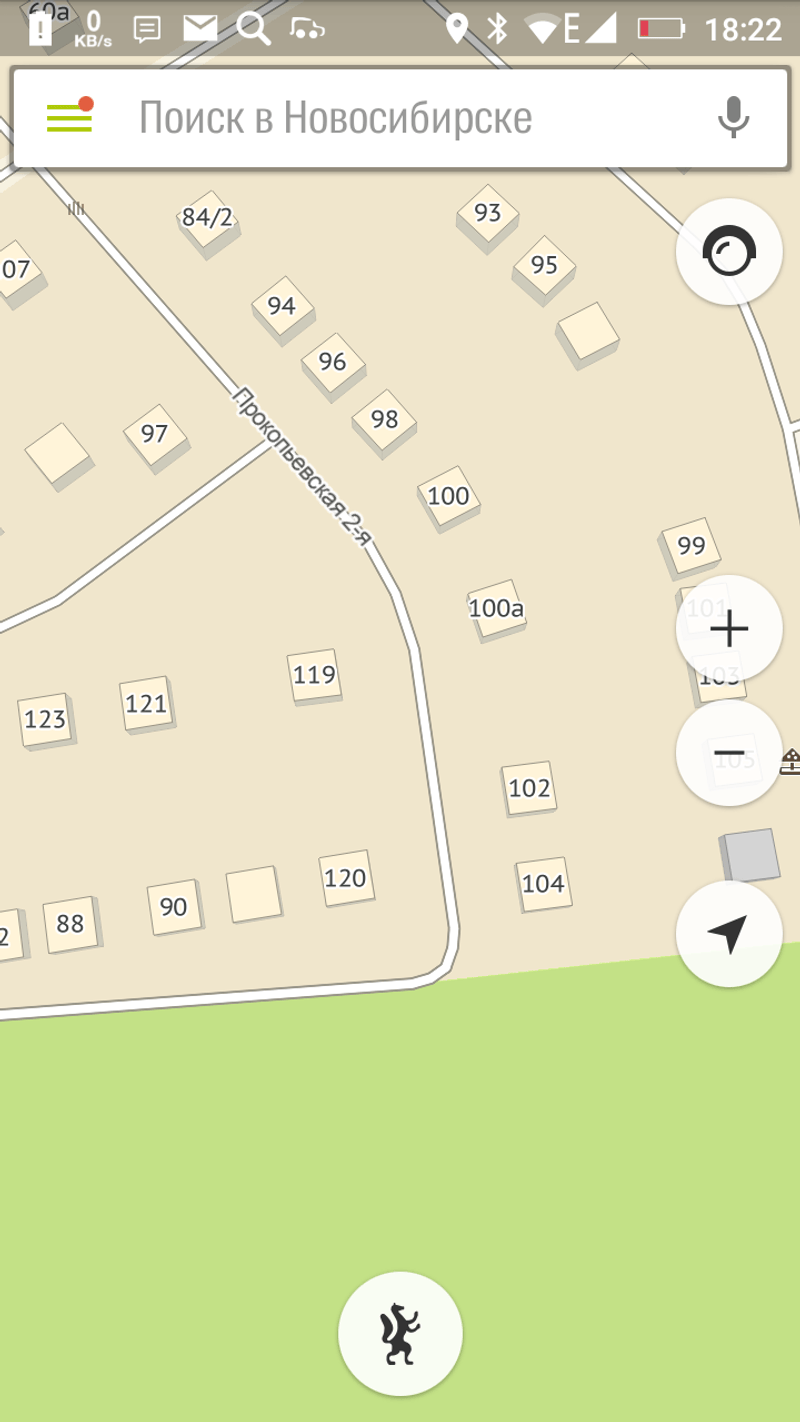Screen dimensions: 800x1422
Task: Center map on my location
Action: [729, 934]
